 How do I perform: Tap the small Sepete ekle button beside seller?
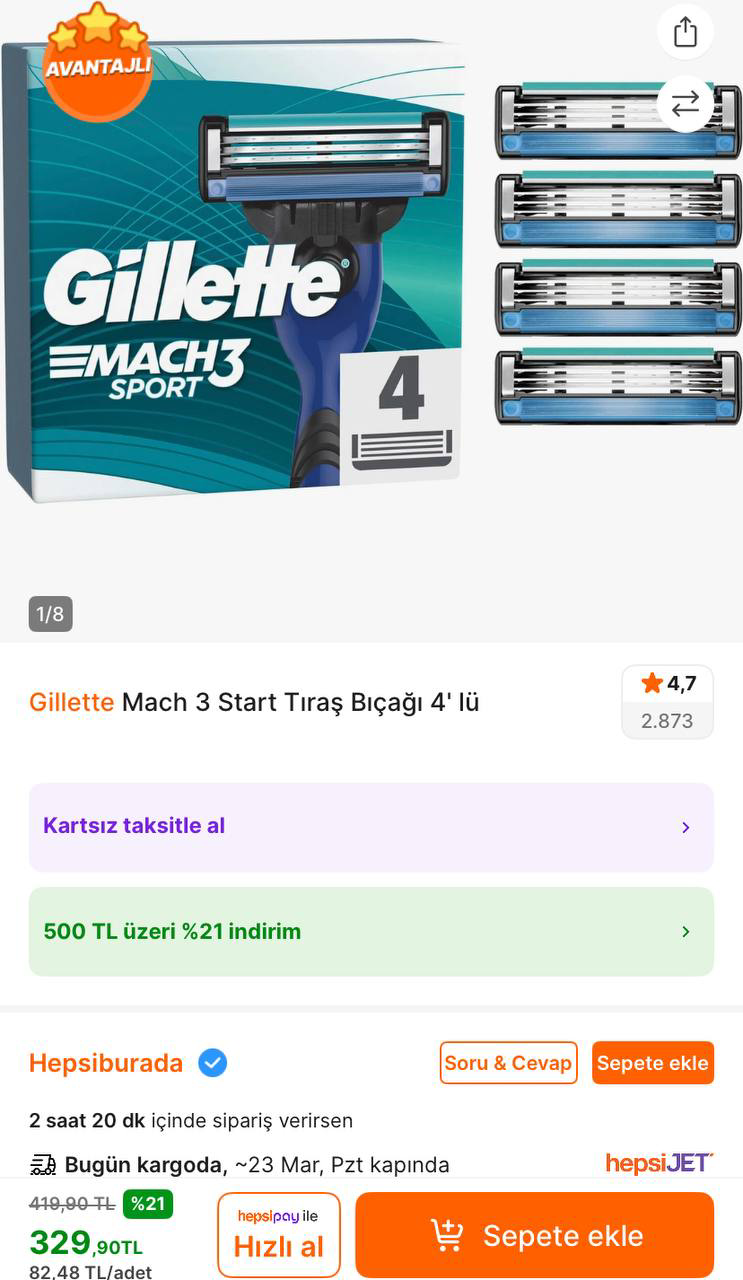tap(652, 1063)
